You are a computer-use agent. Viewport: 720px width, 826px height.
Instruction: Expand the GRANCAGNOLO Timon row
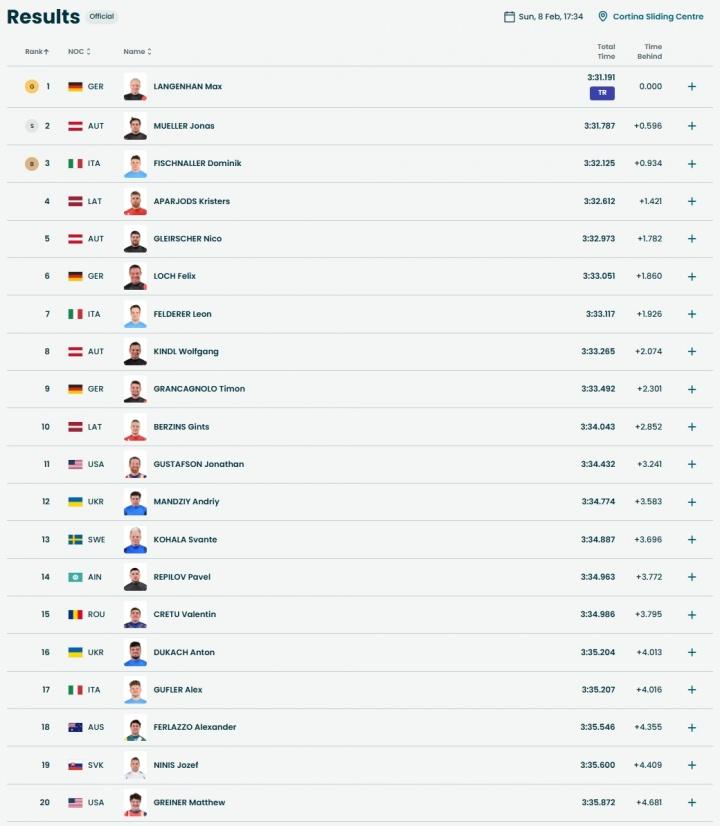[691, 389]
